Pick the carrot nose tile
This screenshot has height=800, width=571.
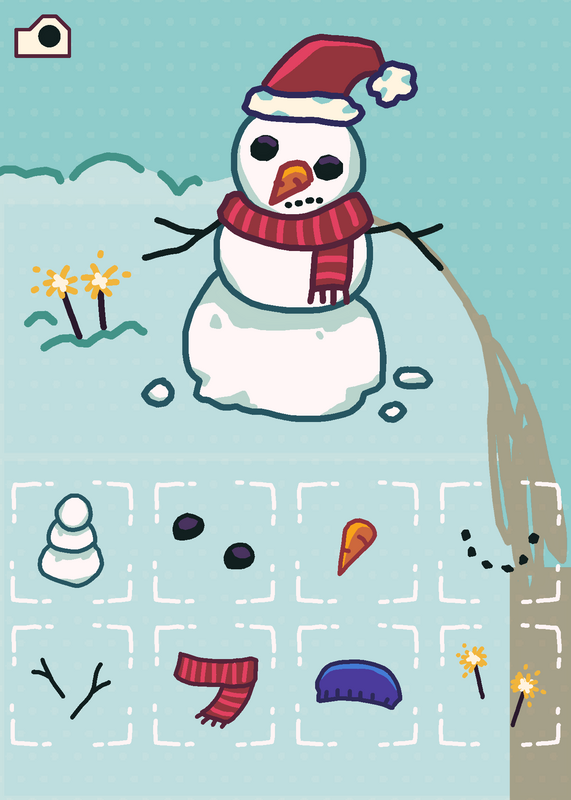[x=357, y=542]
